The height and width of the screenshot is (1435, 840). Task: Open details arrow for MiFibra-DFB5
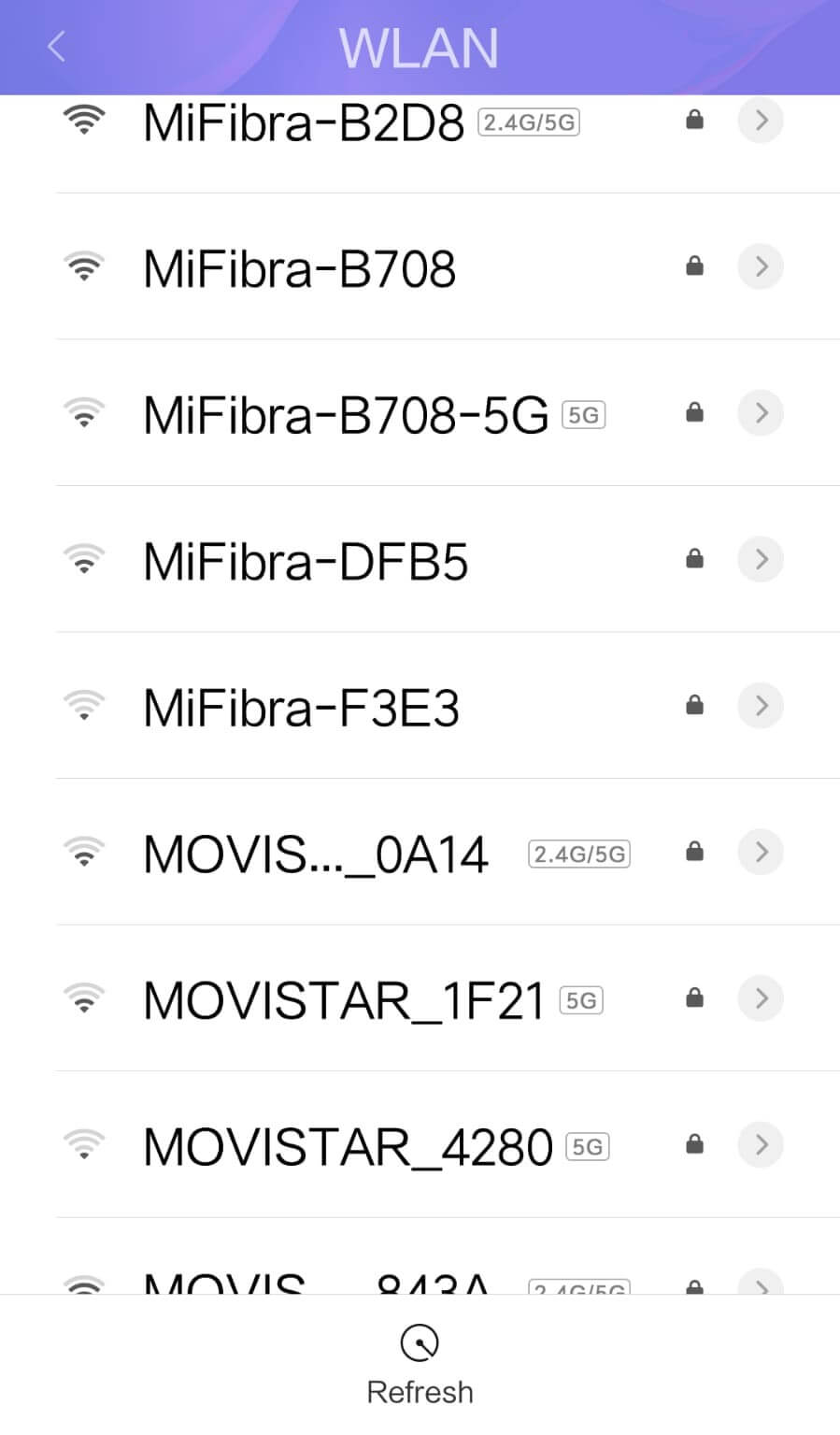tap(761, 559)
